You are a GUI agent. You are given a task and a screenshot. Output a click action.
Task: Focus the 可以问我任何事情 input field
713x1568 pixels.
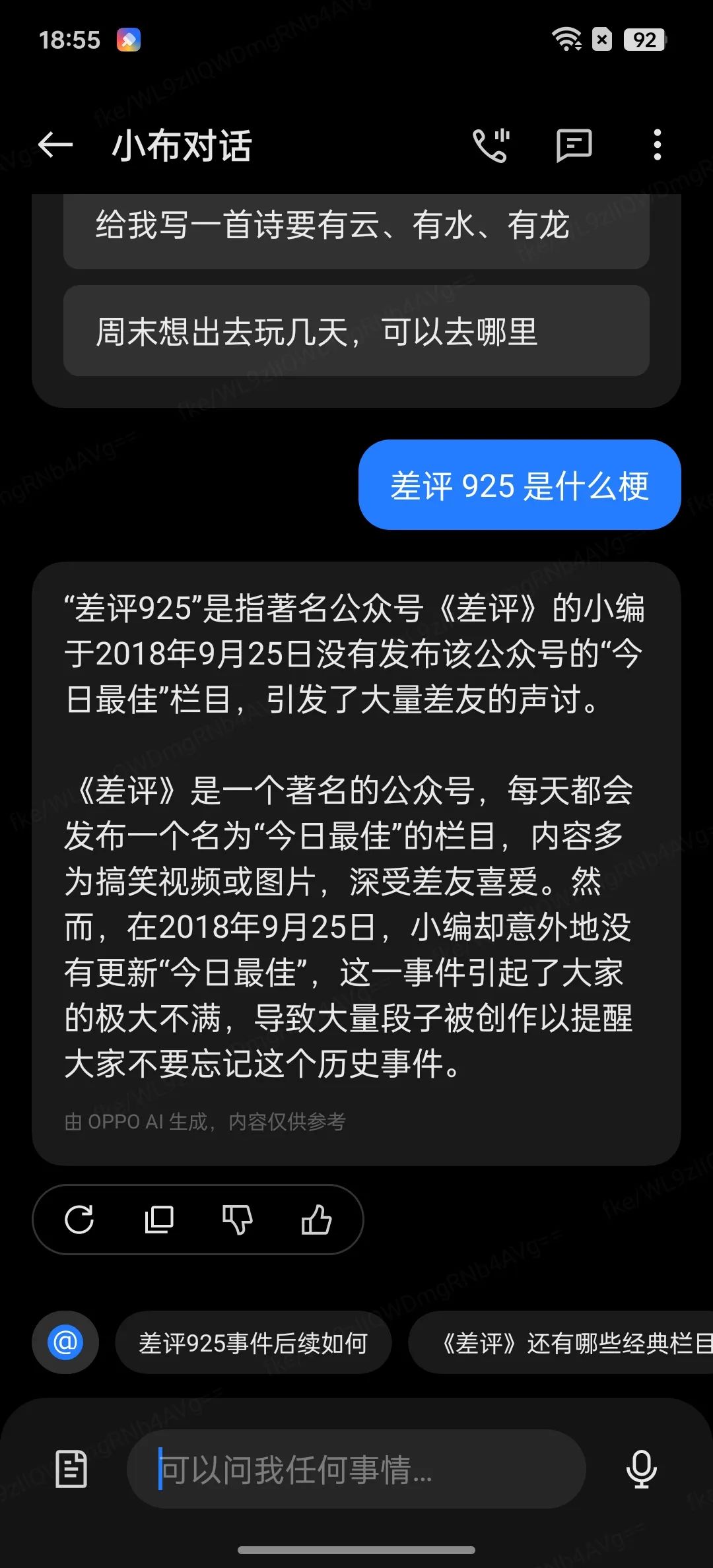click(356, 1469)
